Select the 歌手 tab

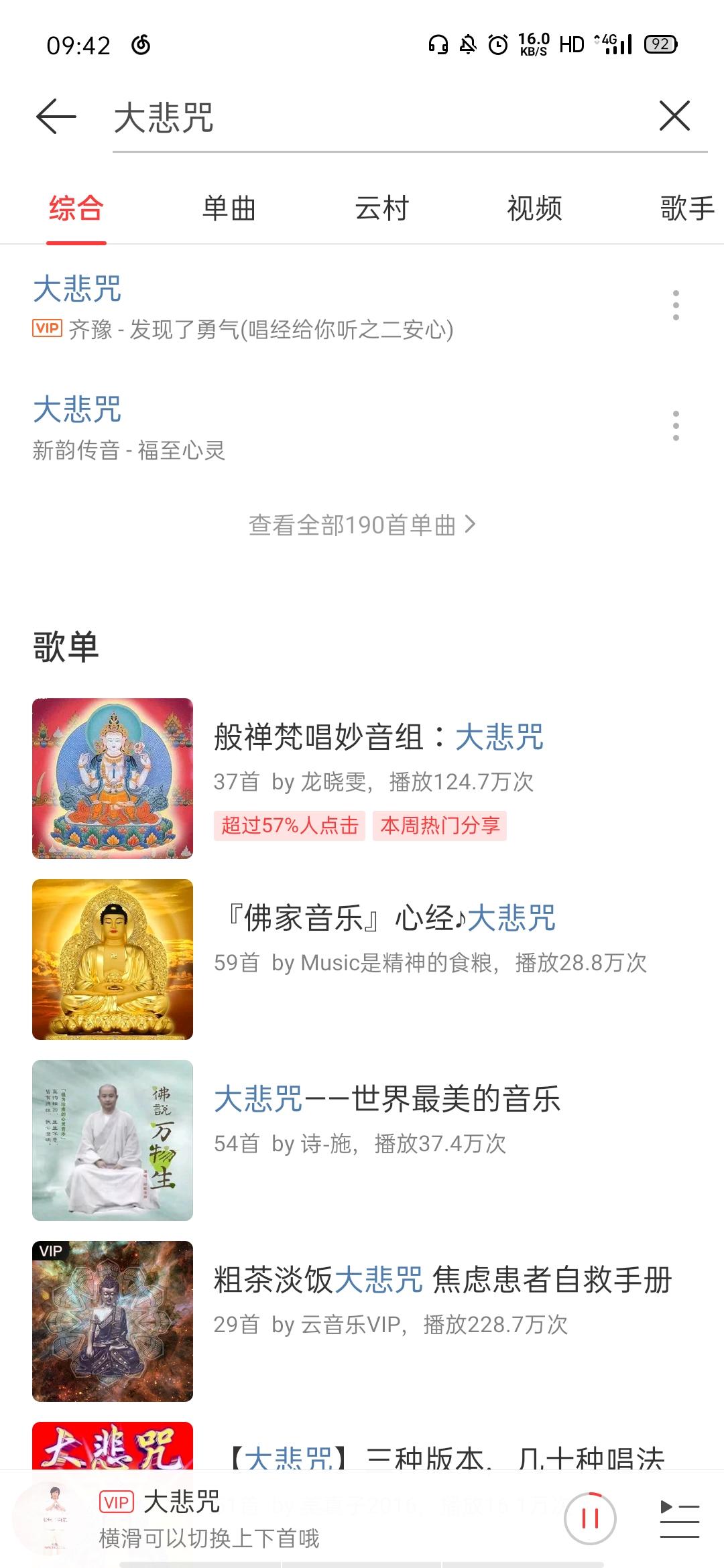686,208
